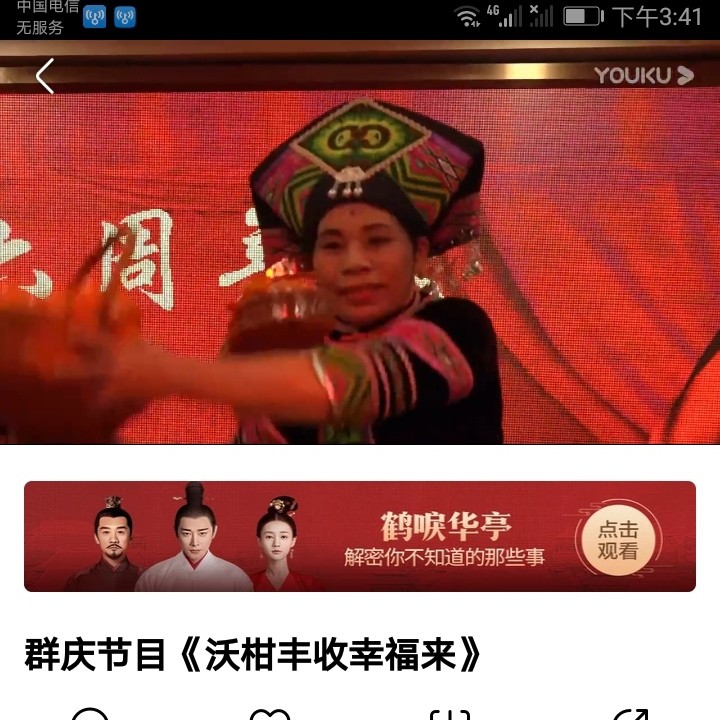720x720 pixels.
Task: Like the video with the heart icon
Action: pos(270,714)
